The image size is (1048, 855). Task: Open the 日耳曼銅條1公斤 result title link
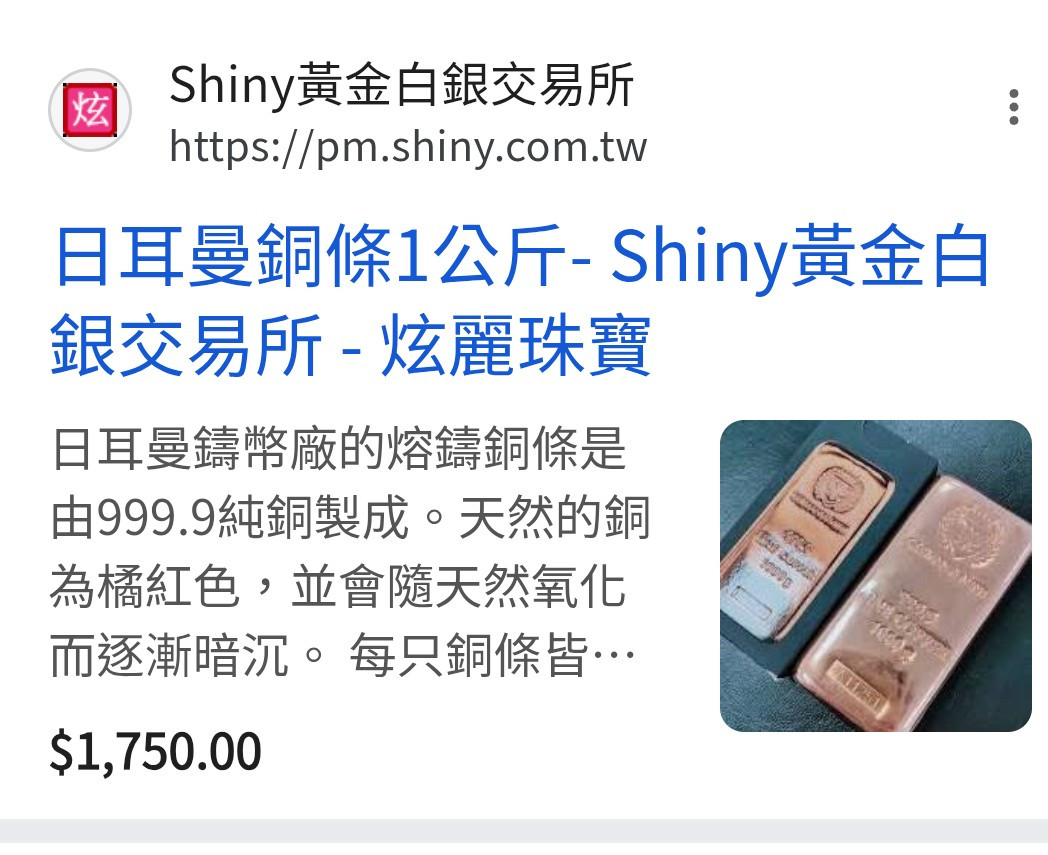tap(520, 301)
